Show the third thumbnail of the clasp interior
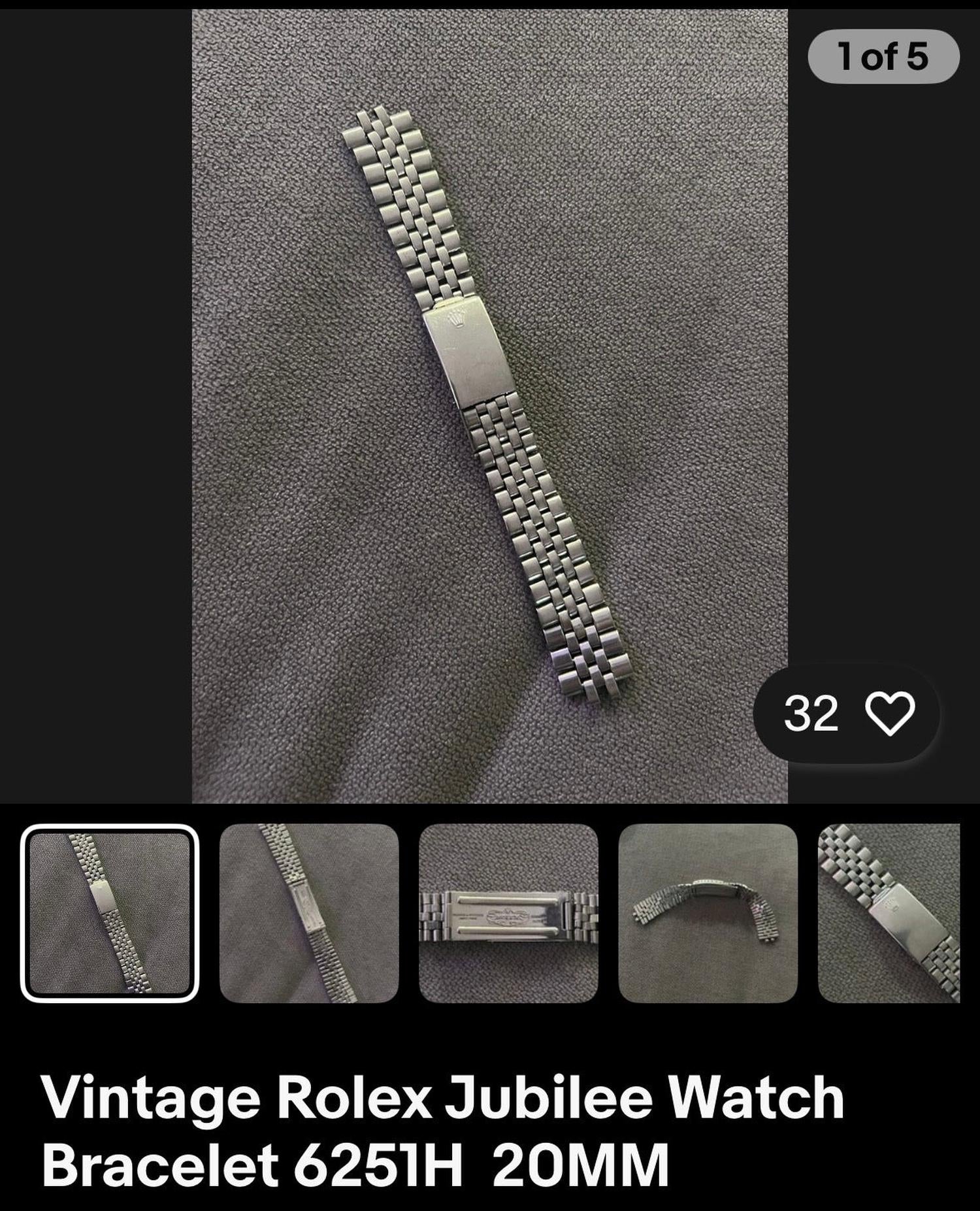Viewport: 980px width, 1211px height. (x=508, y=913)
